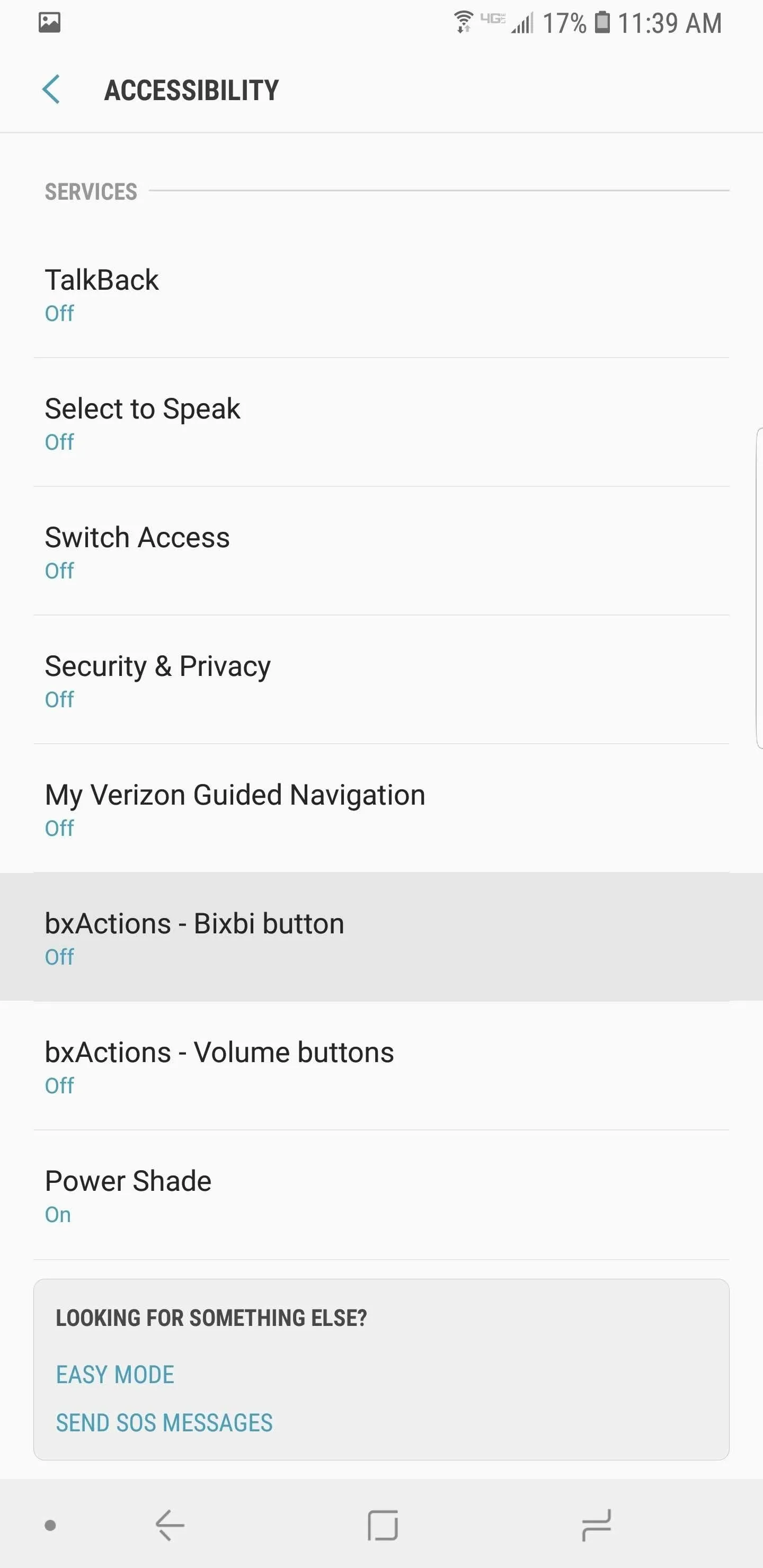Open the Power Shade service

381,1195
